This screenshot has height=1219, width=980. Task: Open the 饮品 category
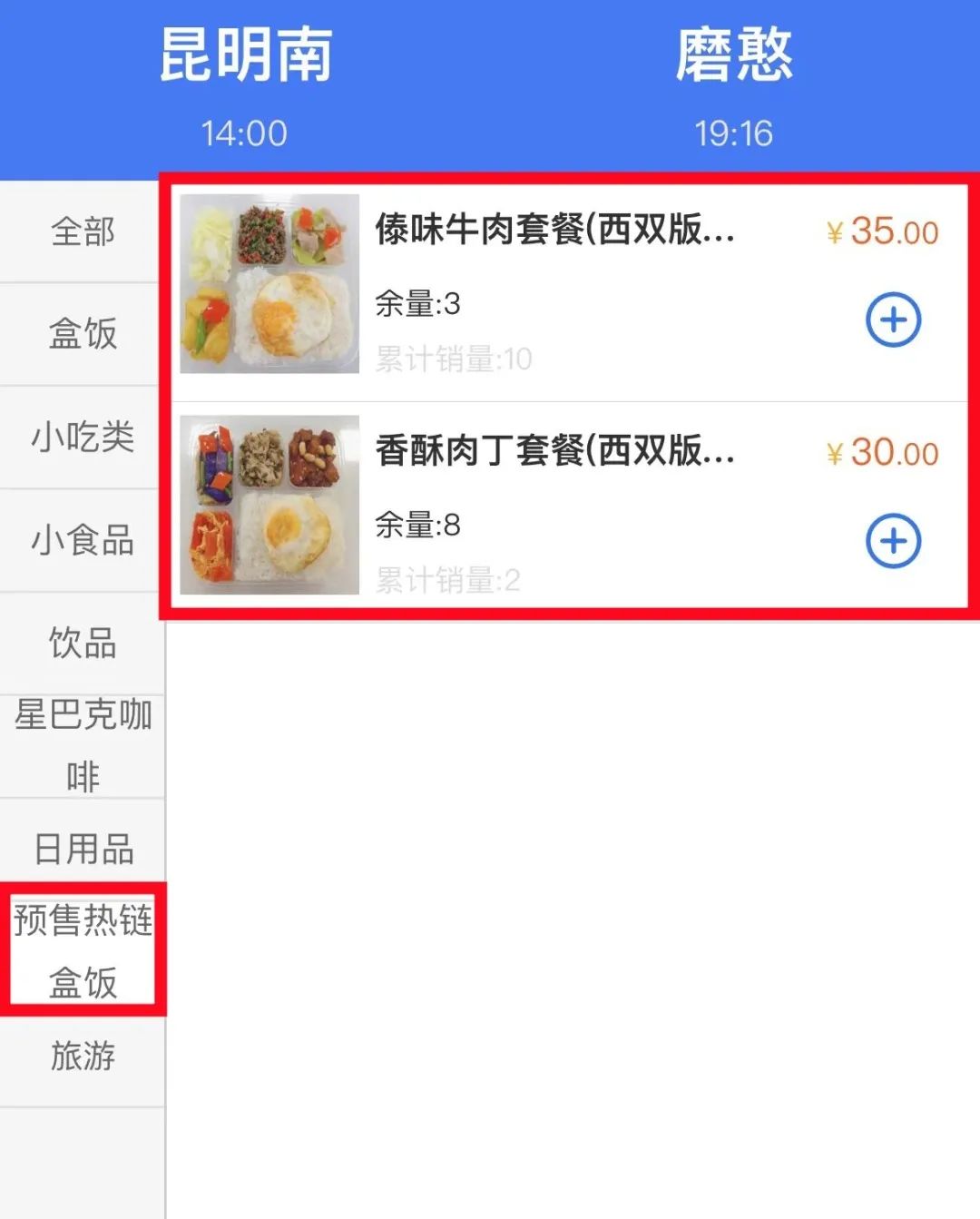point(81,644)
